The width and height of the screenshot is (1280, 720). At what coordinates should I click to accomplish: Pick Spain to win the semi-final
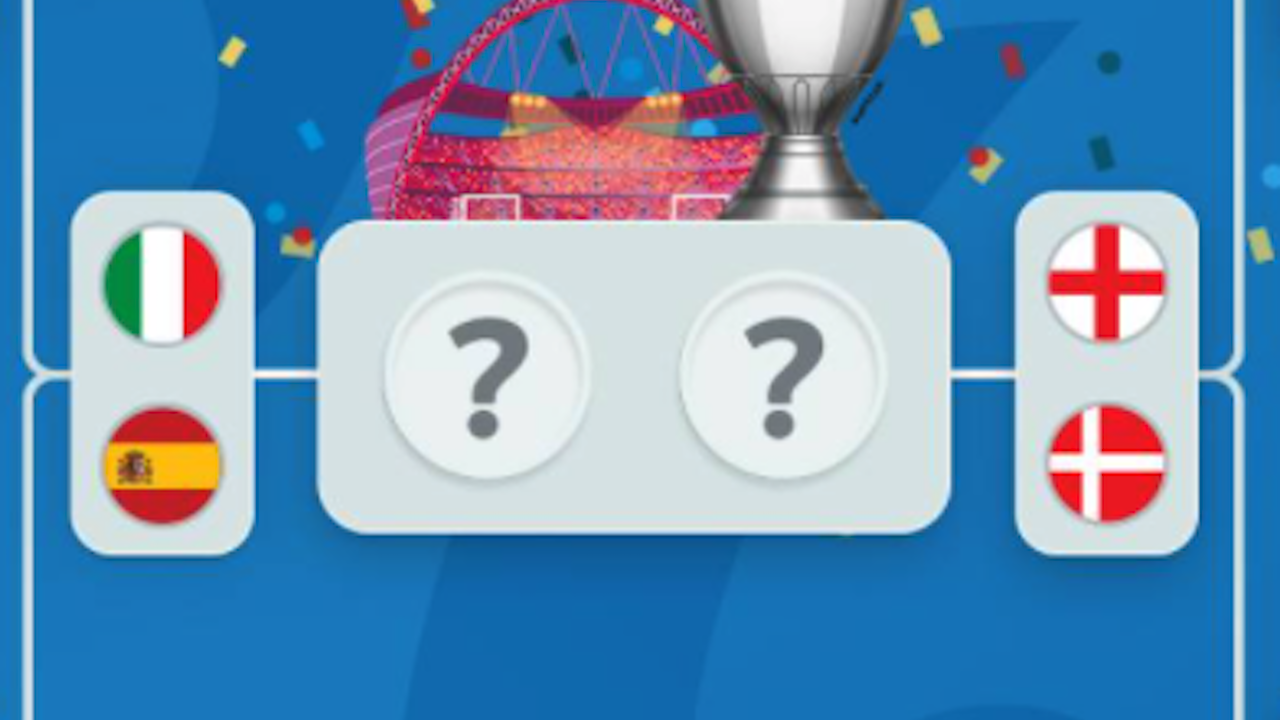coord(162,466)
